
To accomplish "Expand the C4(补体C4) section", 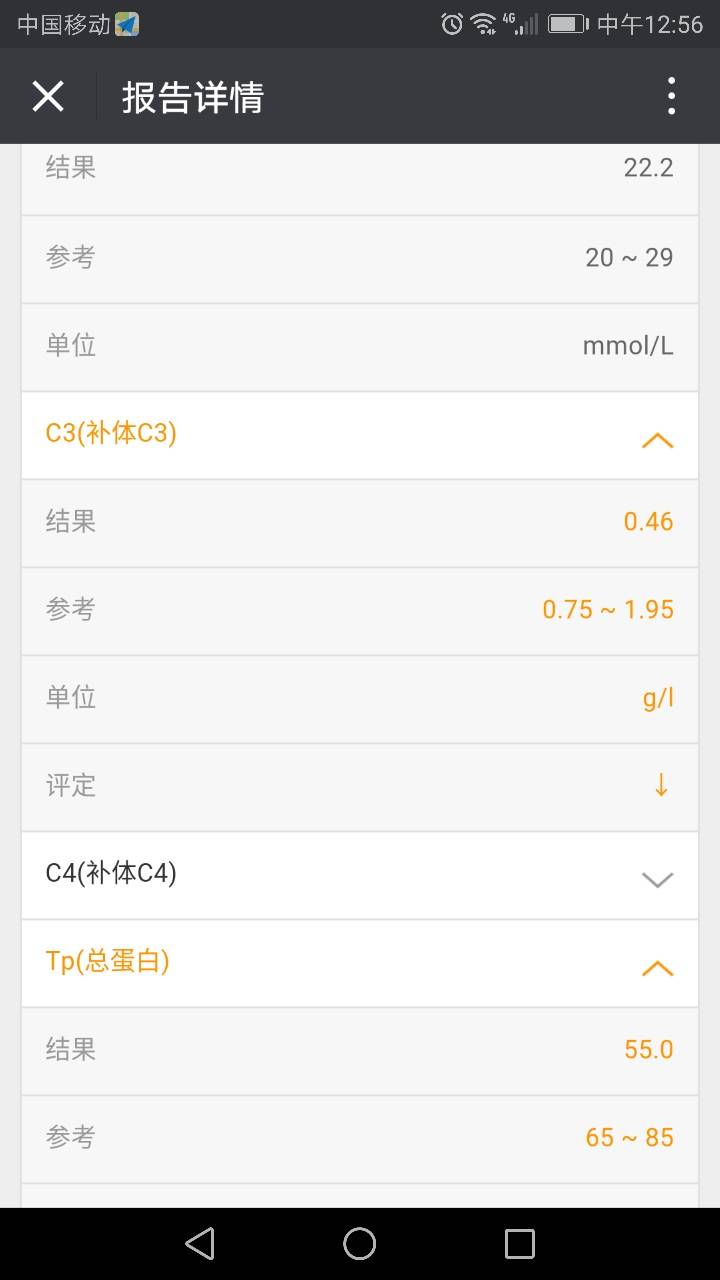I will [x=657, y=879].
